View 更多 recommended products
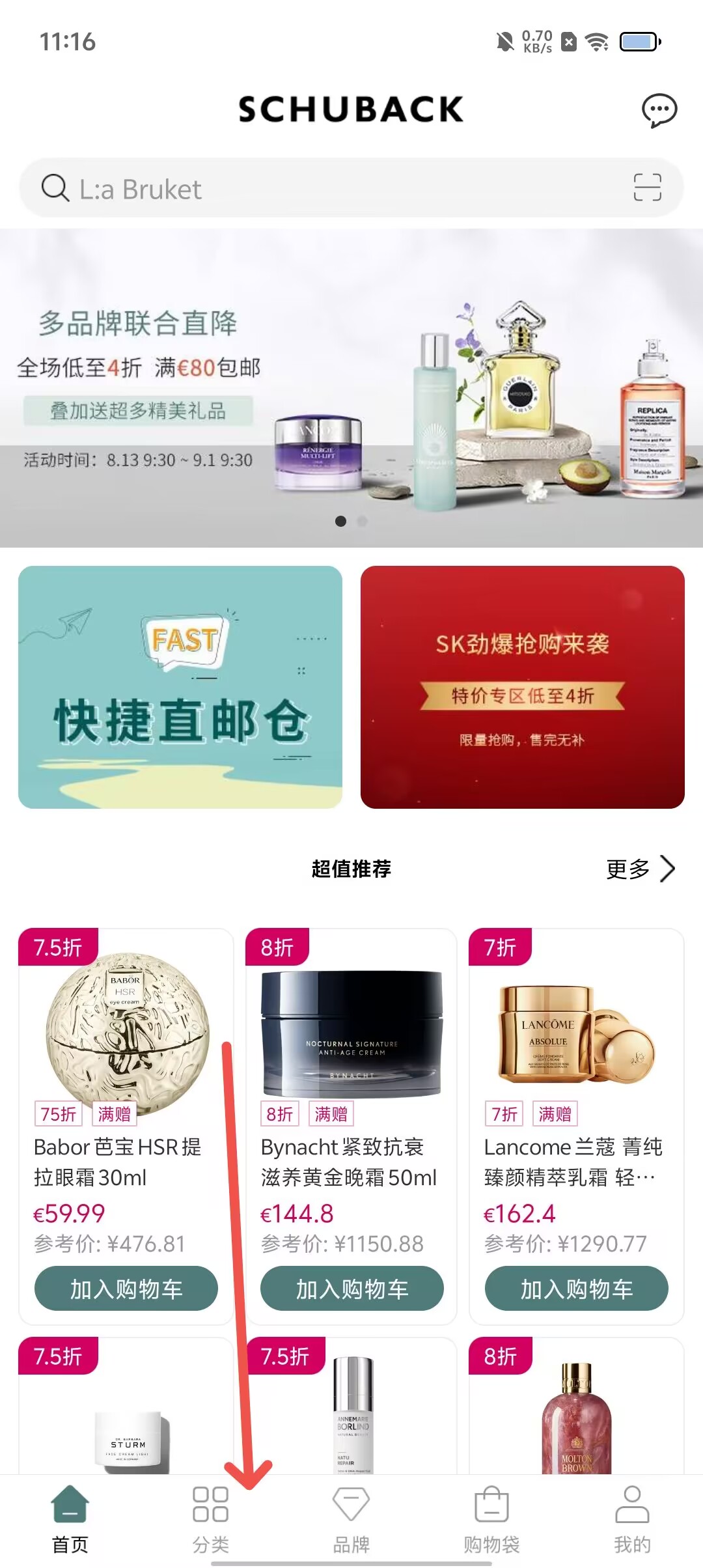Image resolution: width=703 pixels, height=1568 pixels. coord(640,869)
